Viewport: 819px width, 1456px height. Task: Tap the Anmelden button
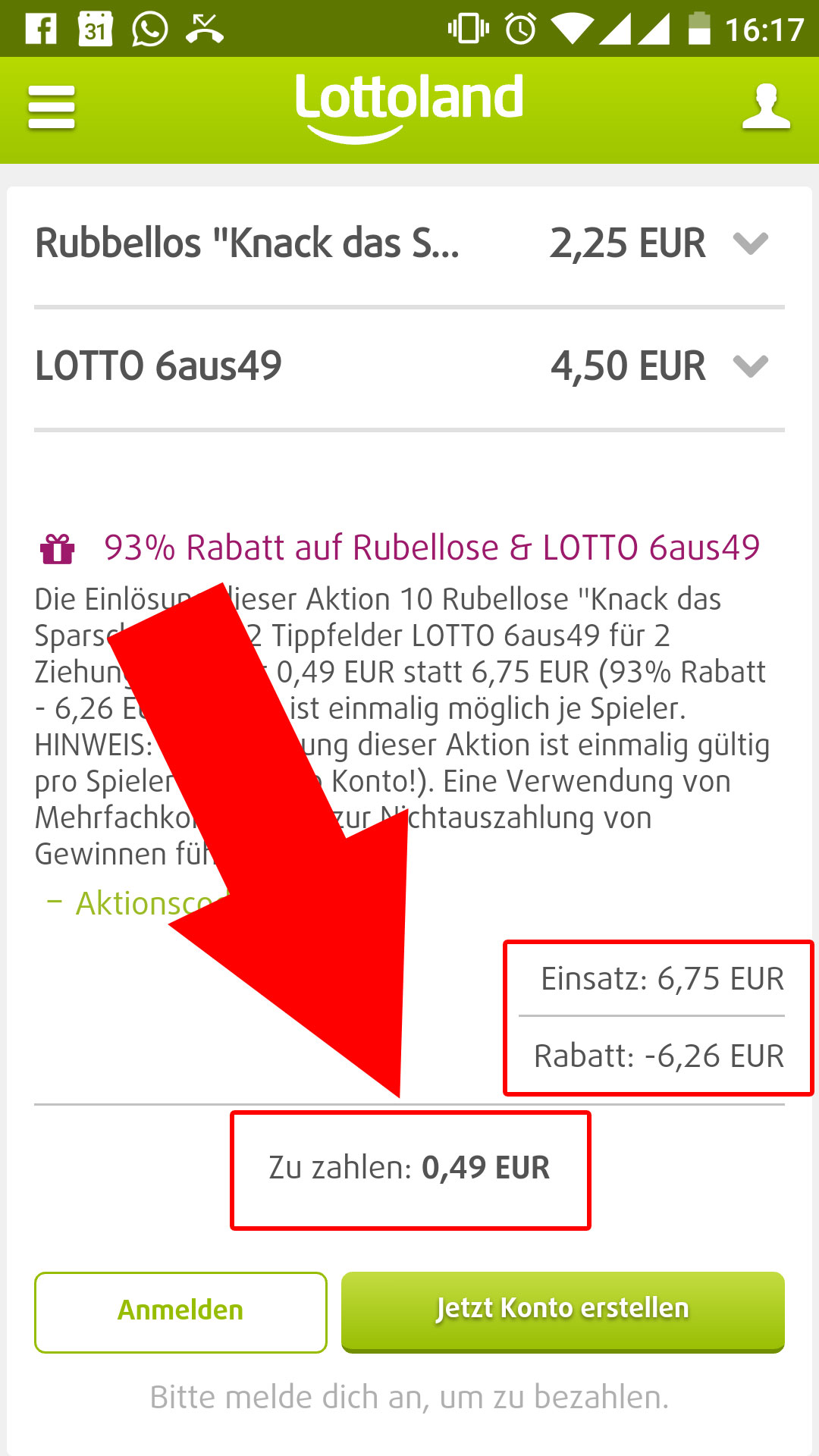pos(180,1312)
